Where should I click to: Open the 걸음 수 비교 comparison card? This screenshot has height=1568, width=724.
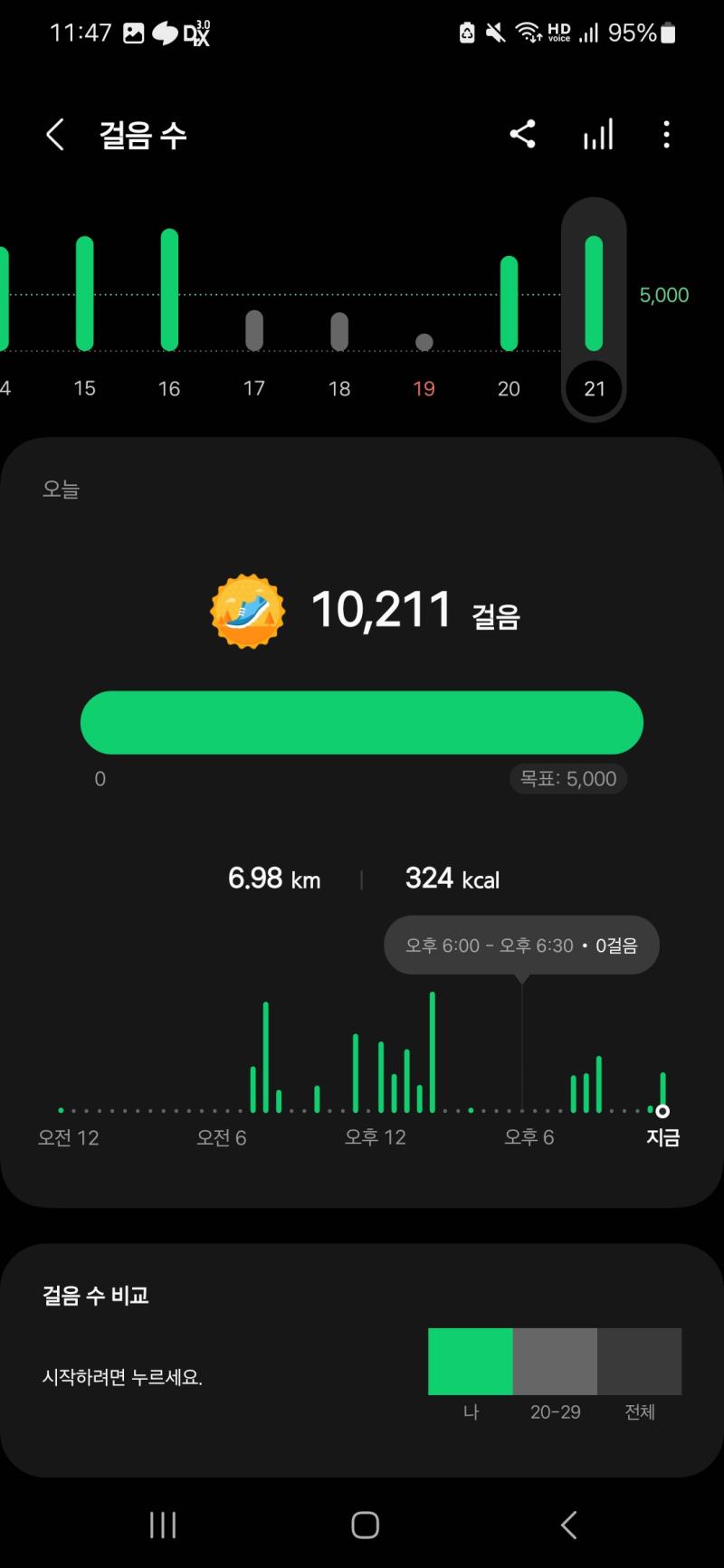(362, 1360)
